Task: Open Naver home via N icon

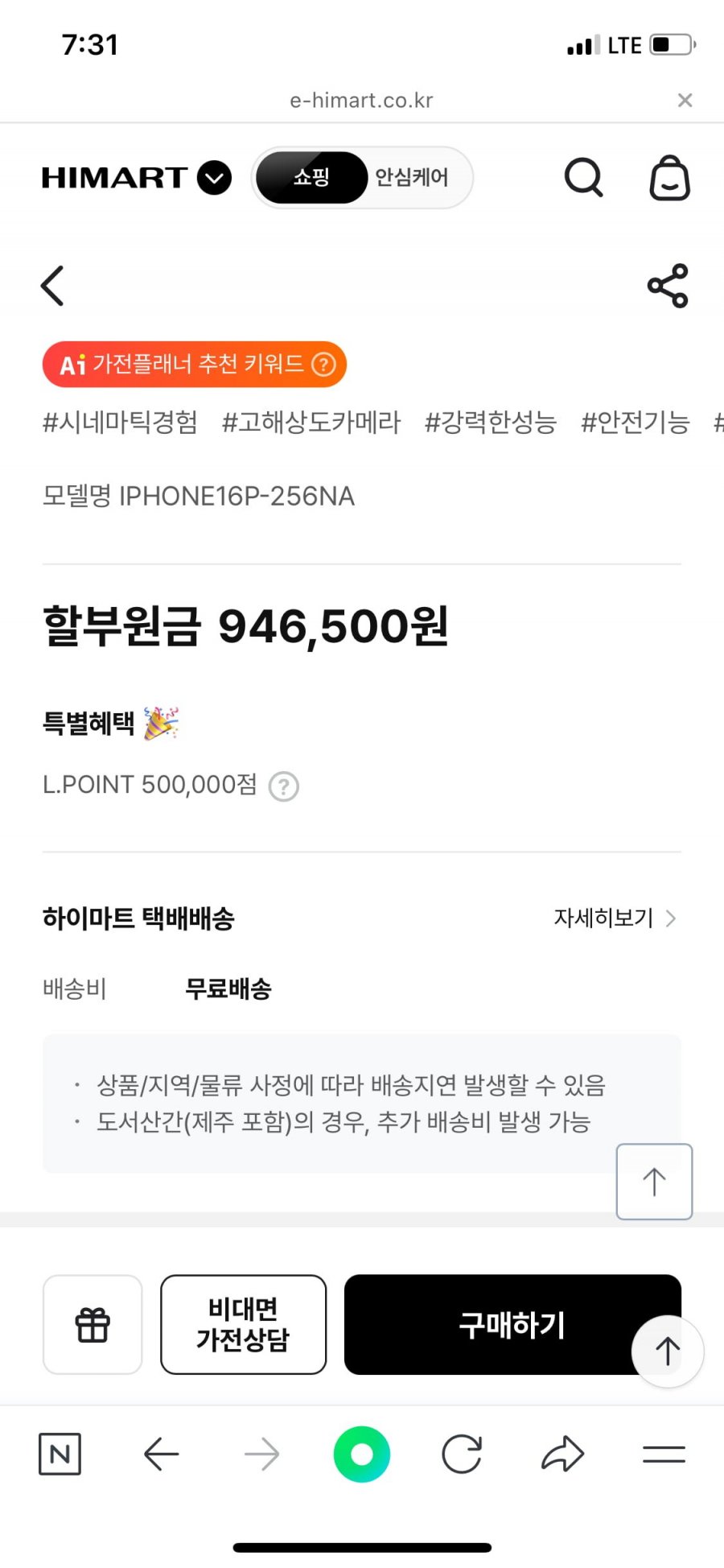Action: pos(60,1455)
